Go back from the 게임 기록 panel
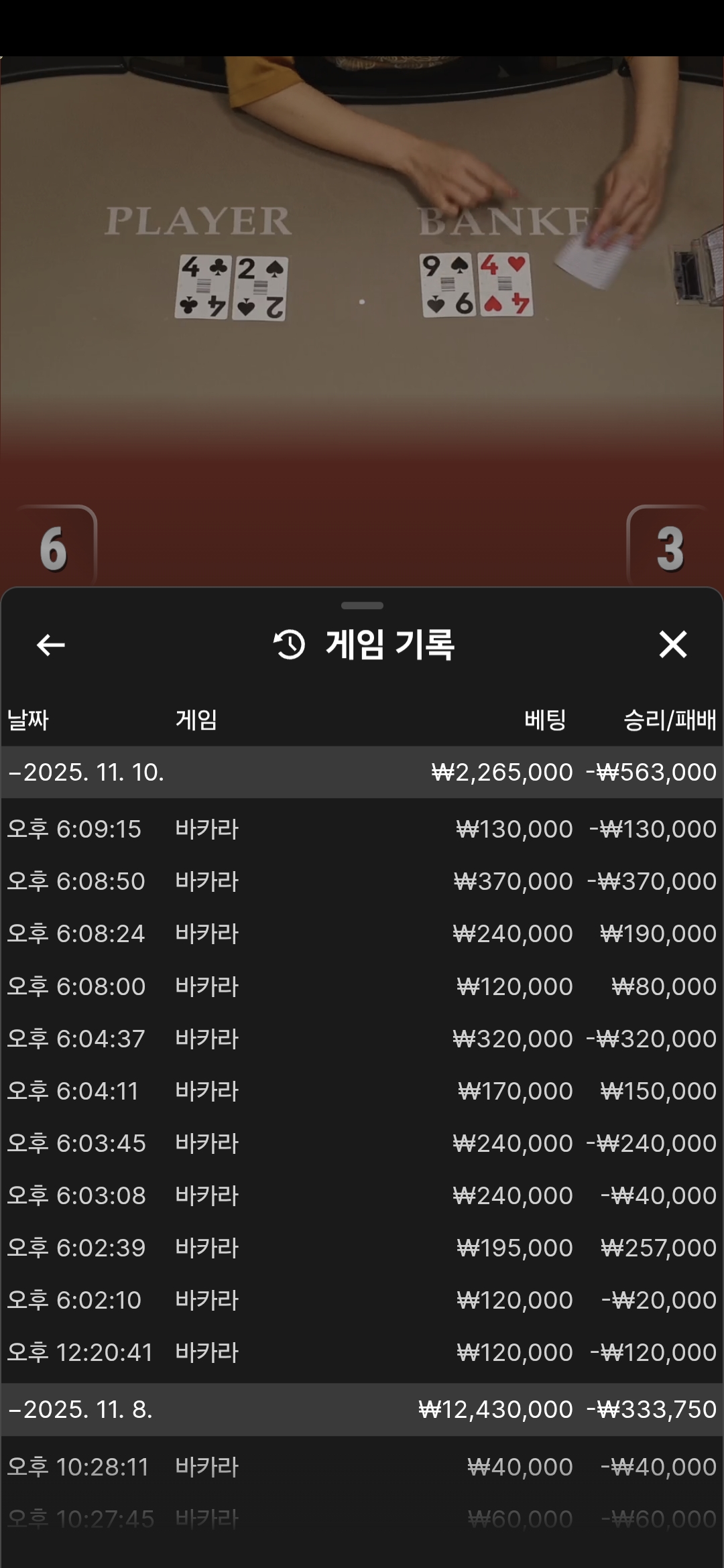 click(51, 645)
